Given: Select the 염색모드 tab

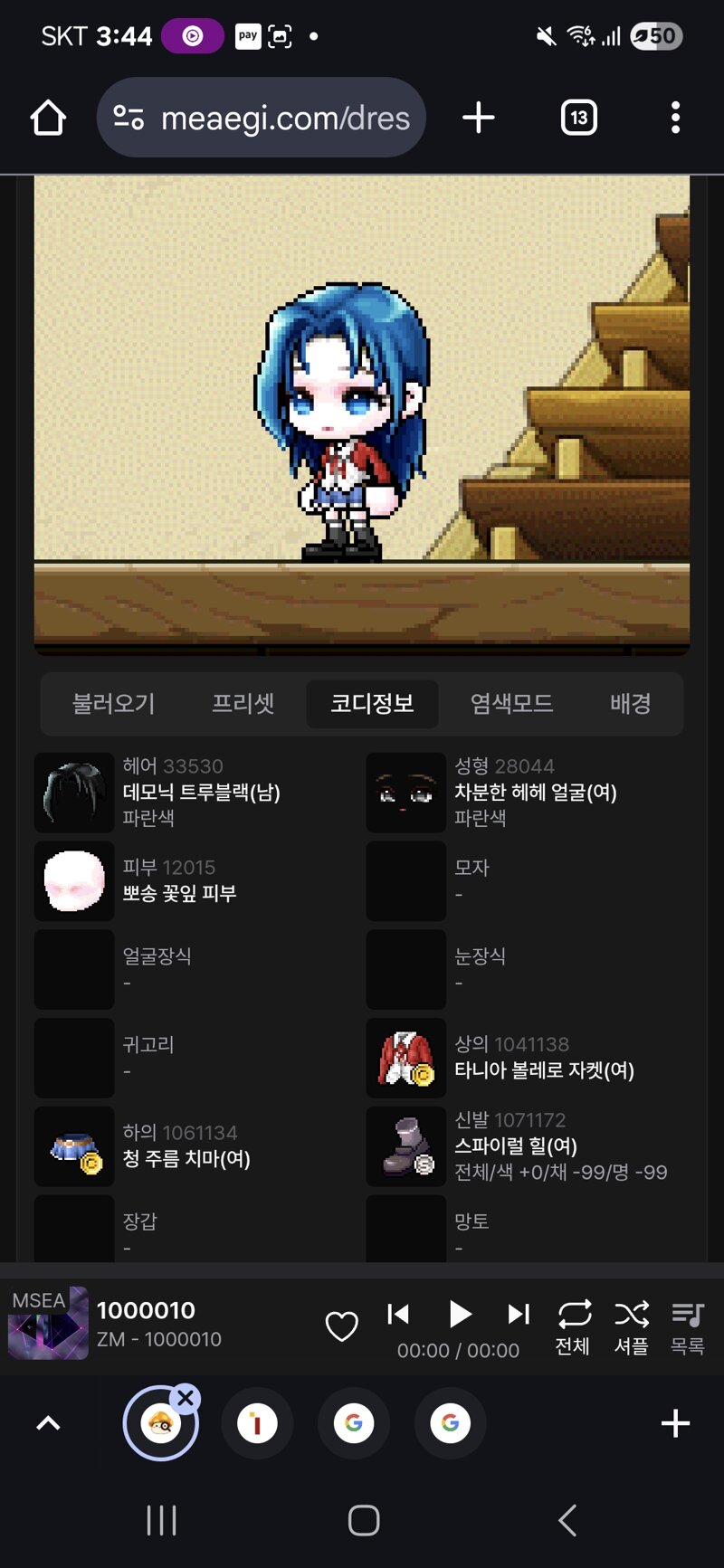Looking at the screenshot, I should tap(511, 704).
